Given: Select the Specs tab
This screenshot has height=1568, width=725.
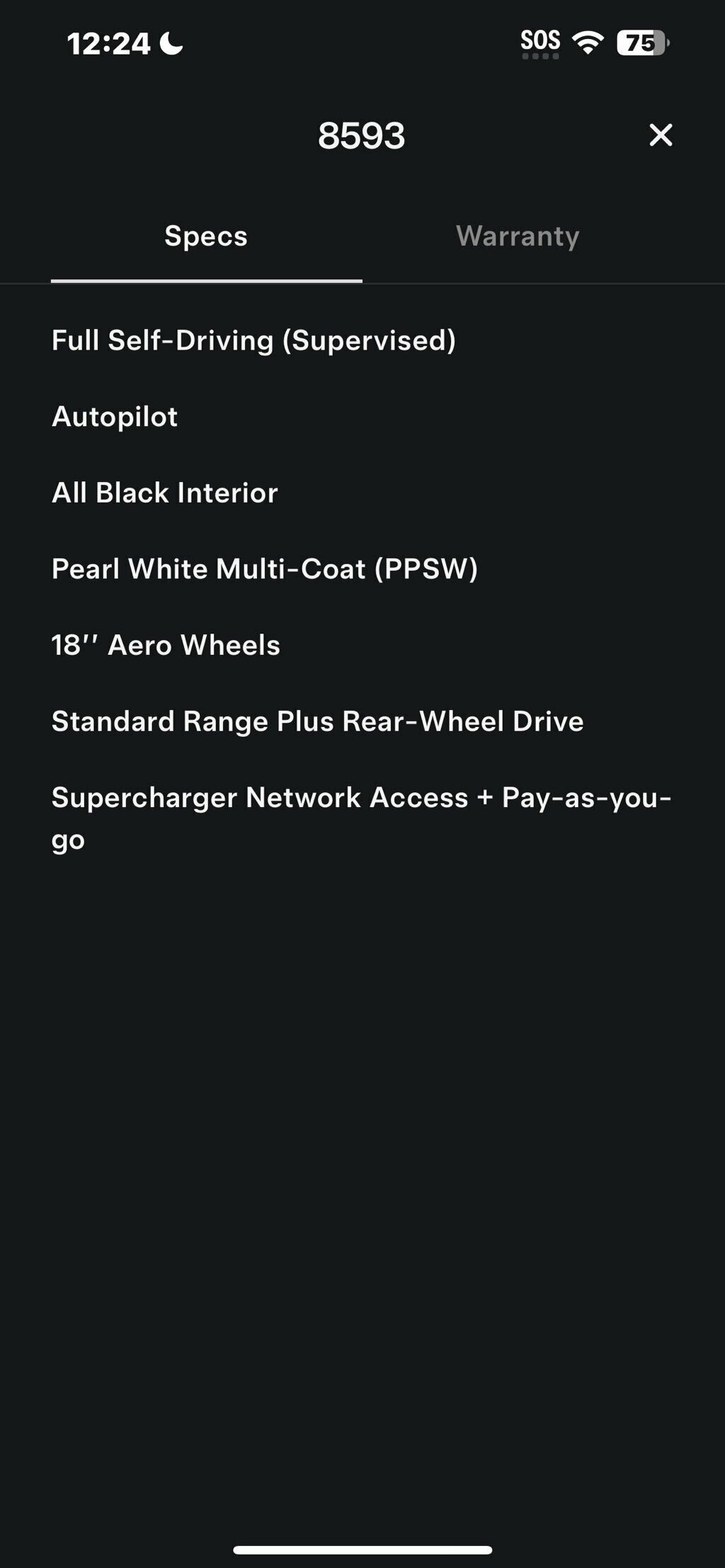Looking at the screenshot, I should tap(205, 236).
